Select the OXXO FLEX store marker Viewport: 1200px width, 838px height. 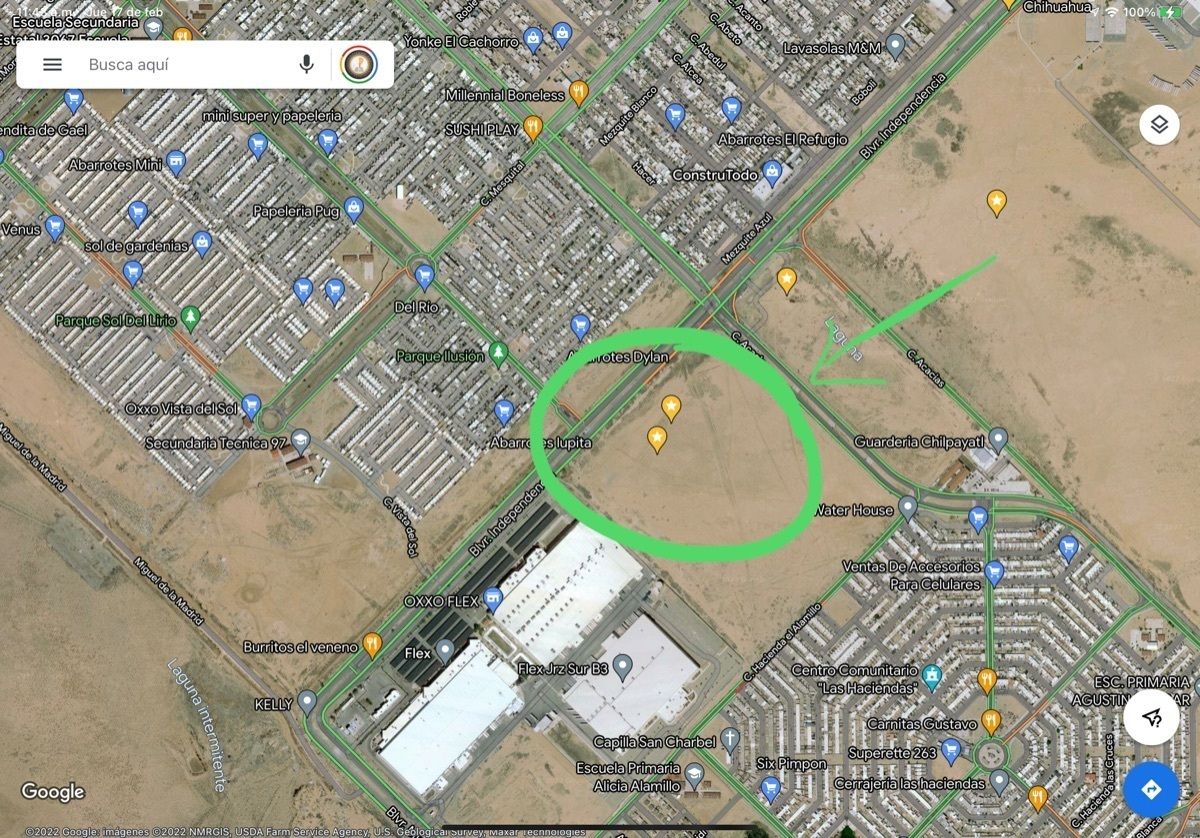click(x=492, y=599)
